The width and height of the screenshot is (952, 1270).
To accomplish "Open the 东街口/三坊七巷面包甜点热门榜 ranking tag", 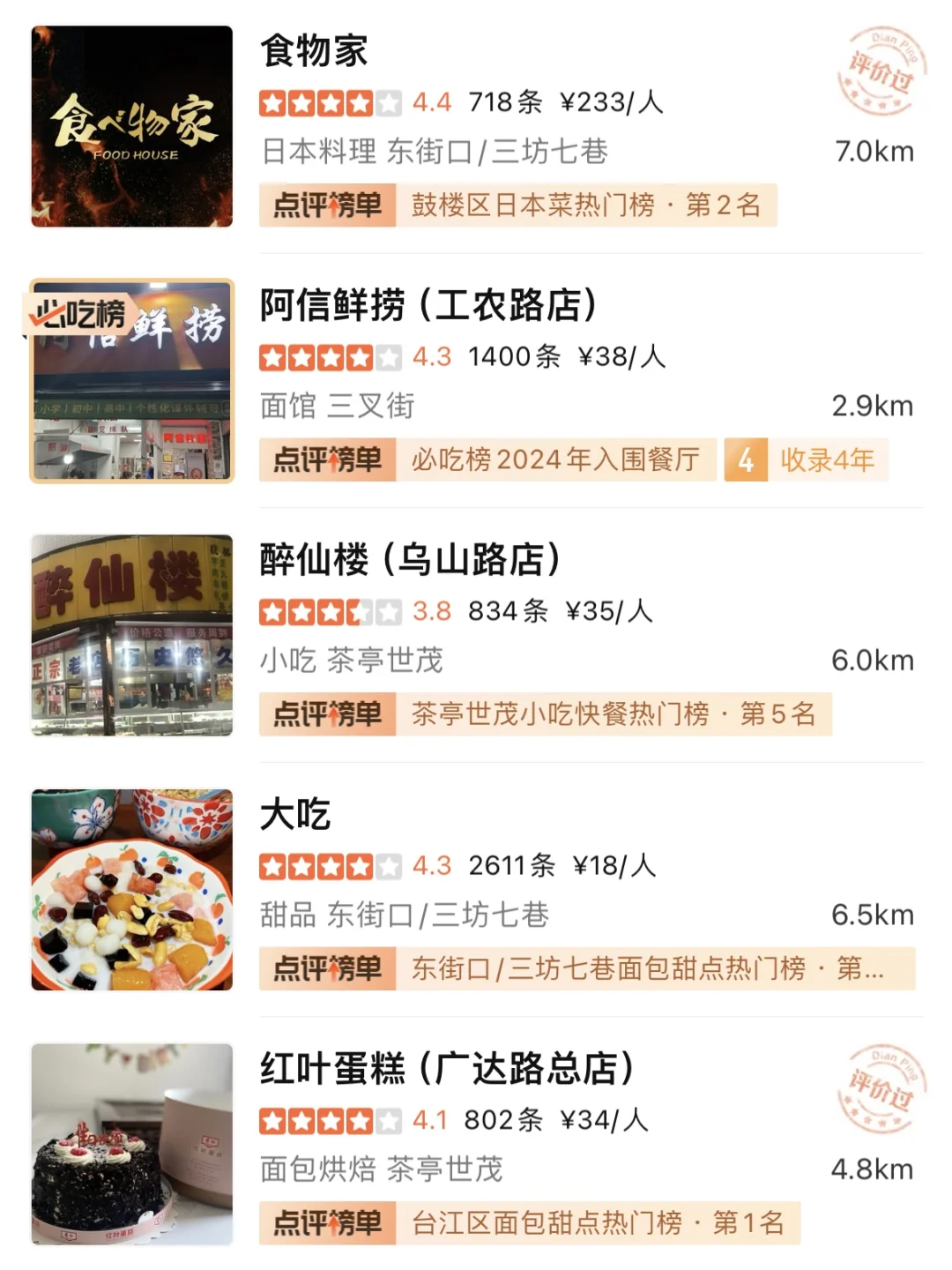I will pos(647,968).
